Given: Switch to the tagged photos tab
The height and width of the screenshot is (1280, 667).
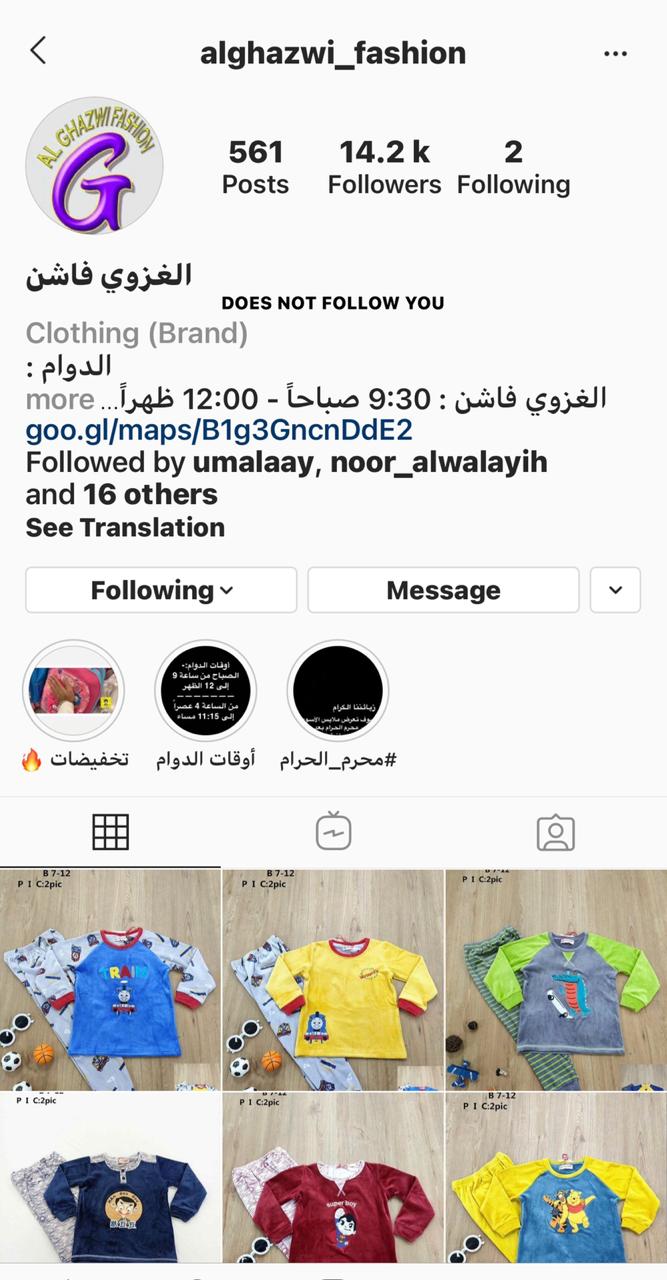Looking at the screenshot, I should coord(555,832).
